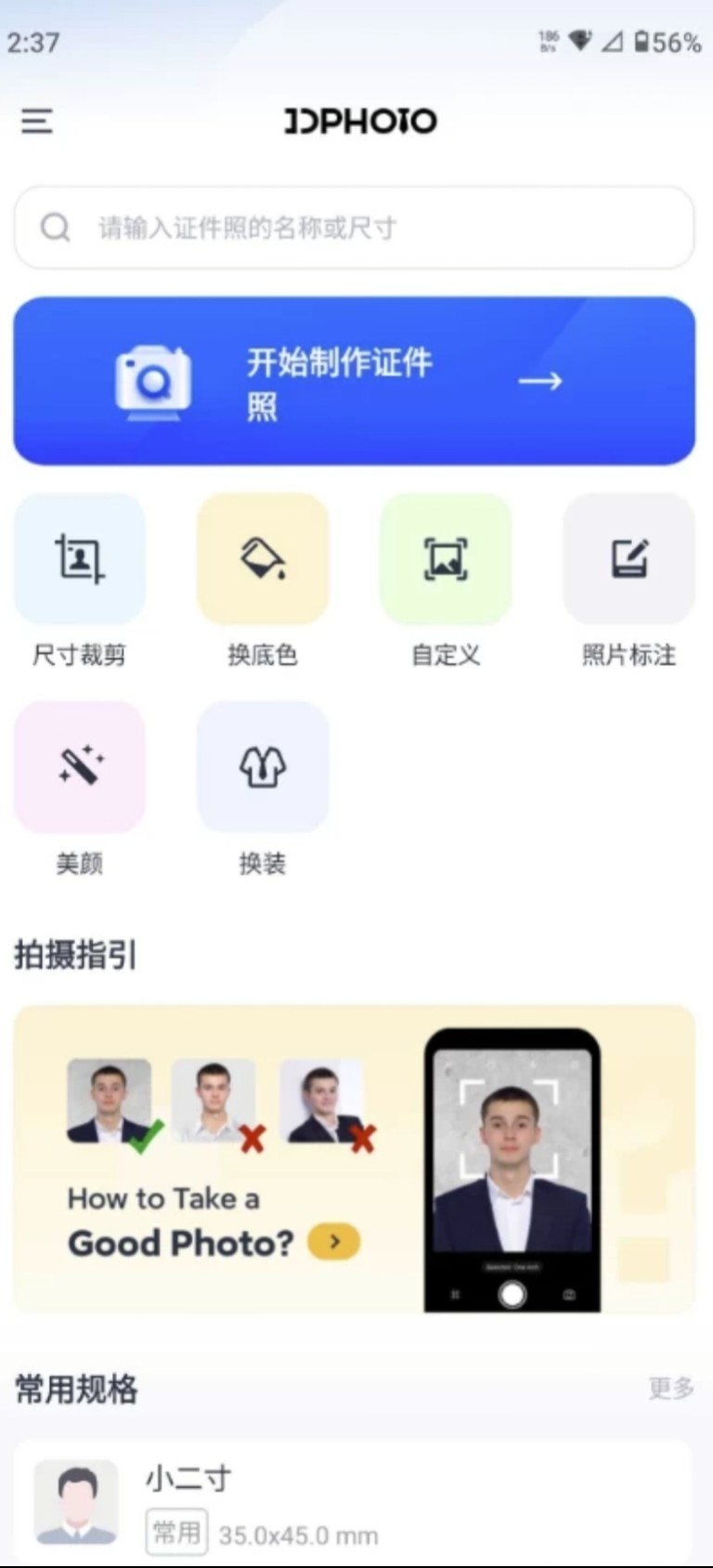The height and width of the screenshot is (1568, 713).
Task: Open the 尺寸裁剪 size crop tool
Action: (x=80, y=559)
